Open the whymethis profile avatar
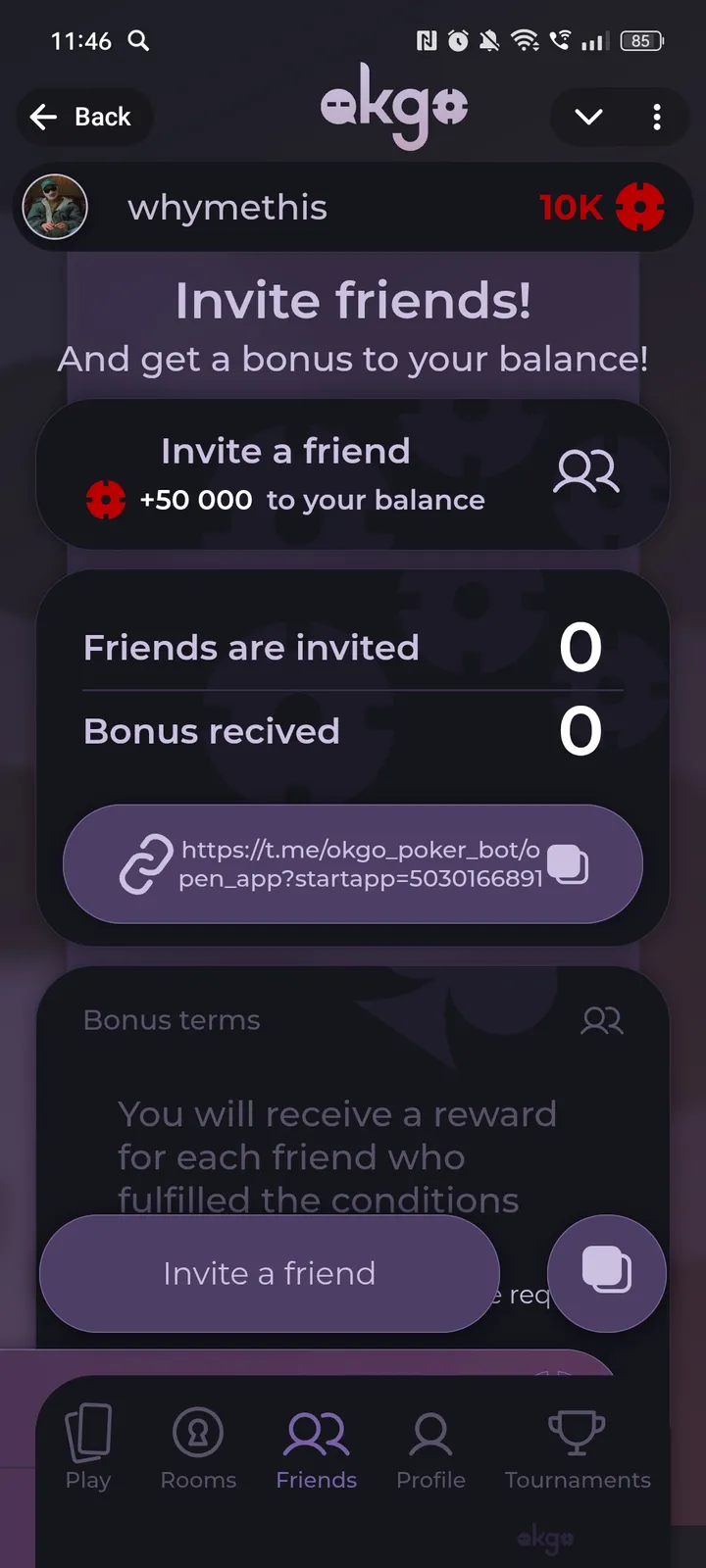The height and width of the screenshot is (1568, 706). (x=55, y=208)
